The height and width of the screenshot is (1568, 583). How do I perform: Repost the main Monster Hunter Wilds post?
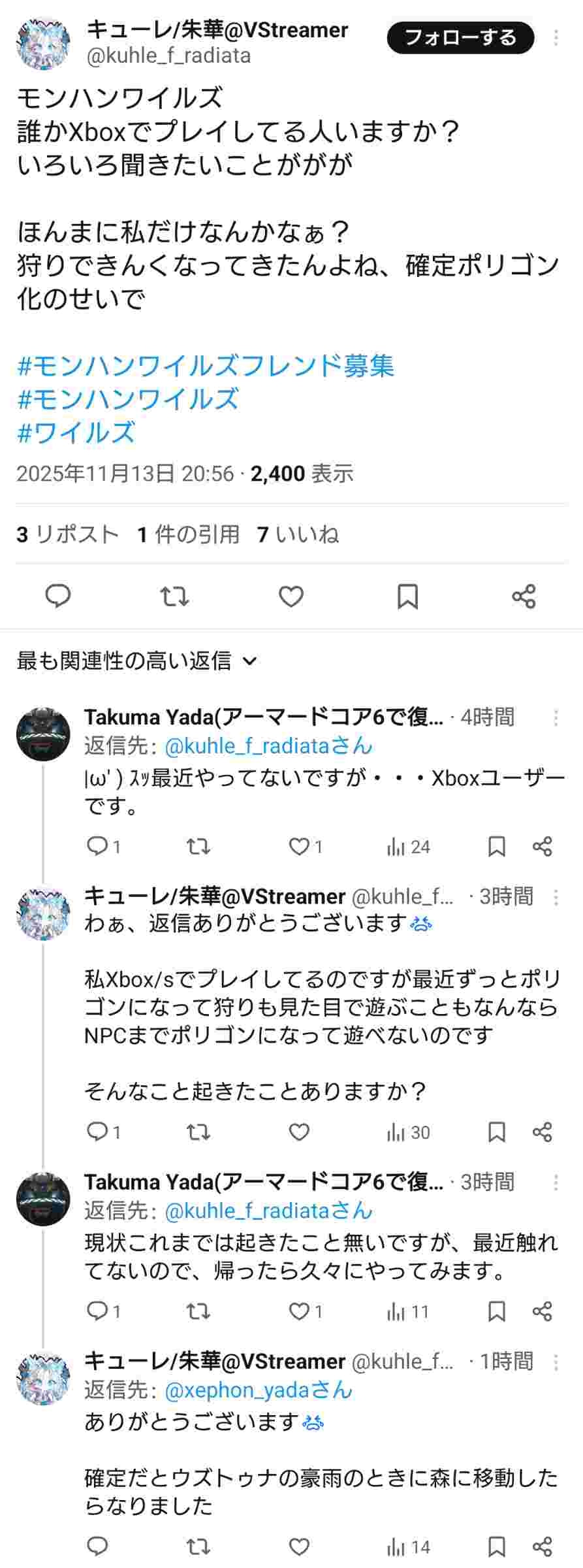pos(174,596)
